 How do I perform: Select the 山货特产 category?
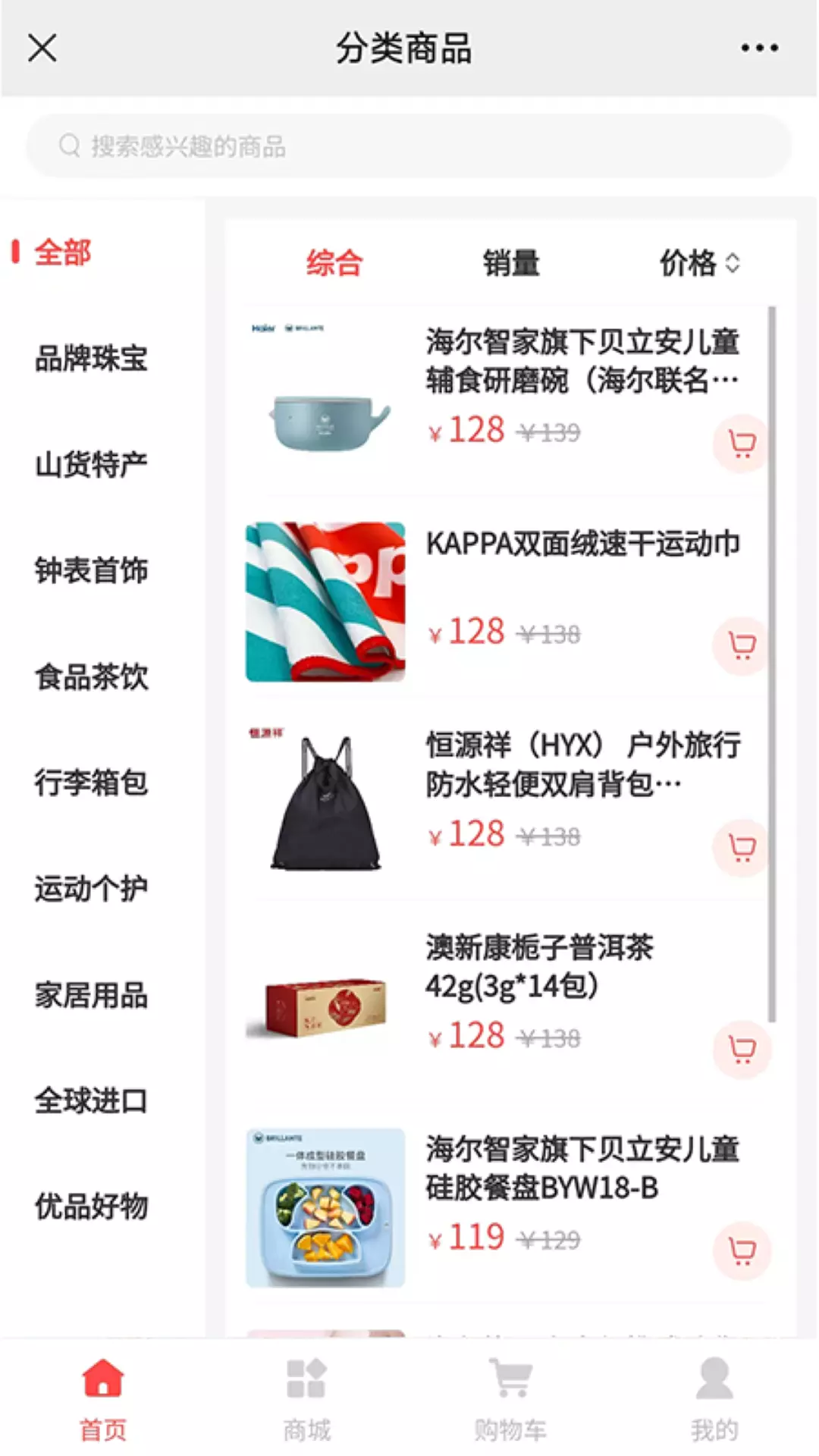pyautogui.click(x=91, y=464)
